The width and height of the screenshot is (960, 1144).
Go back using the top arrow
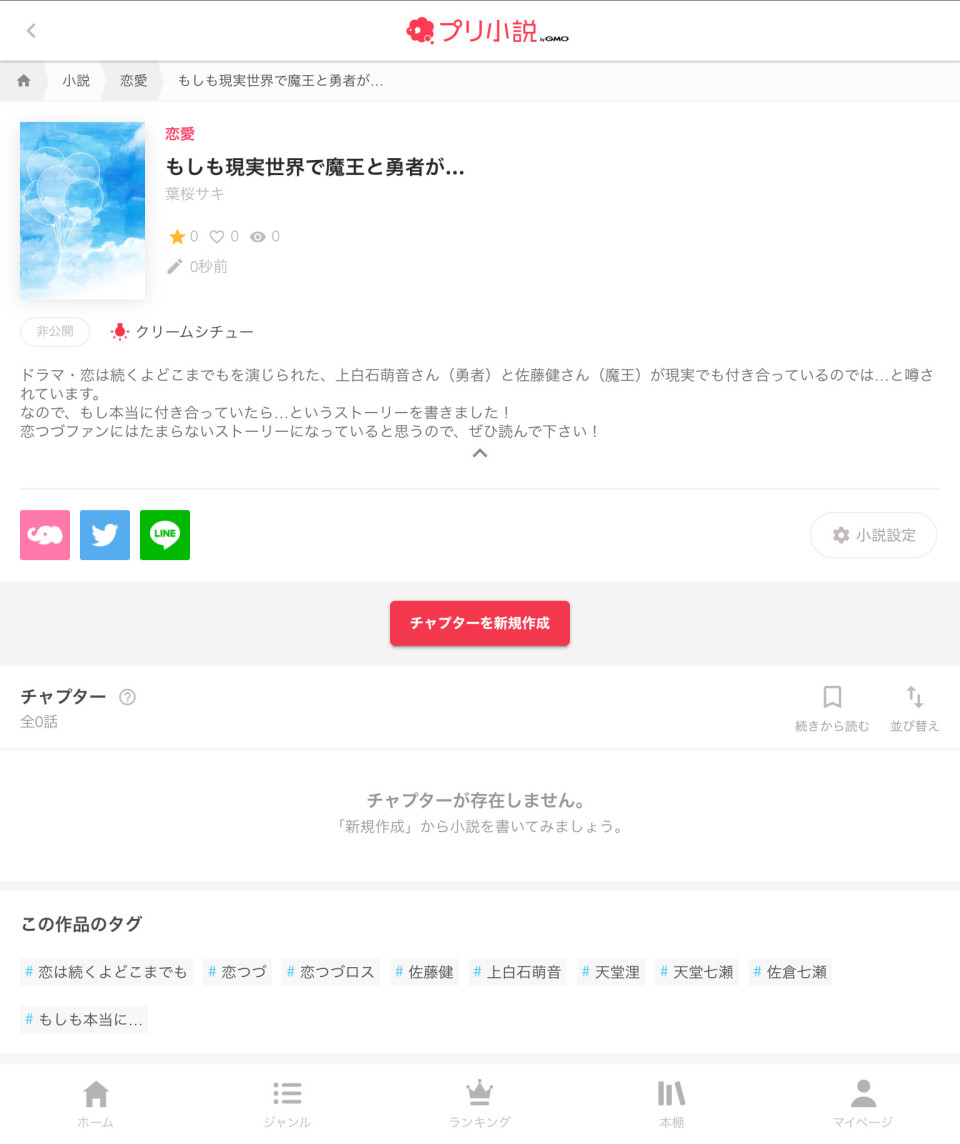tap(31, 31)
